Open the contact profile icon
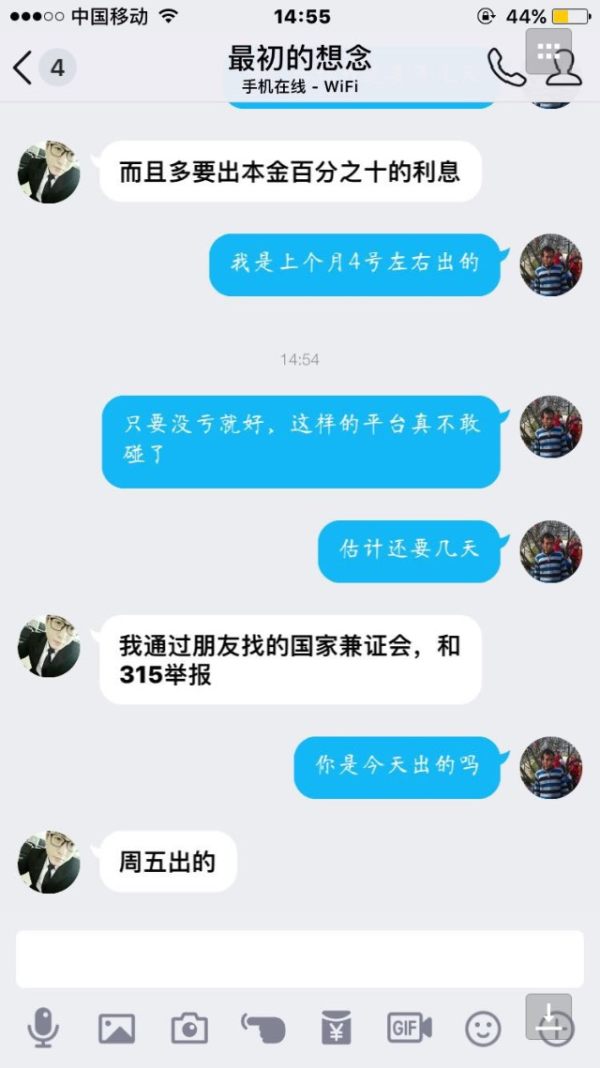600x1068 pixels. pos(564,68)
